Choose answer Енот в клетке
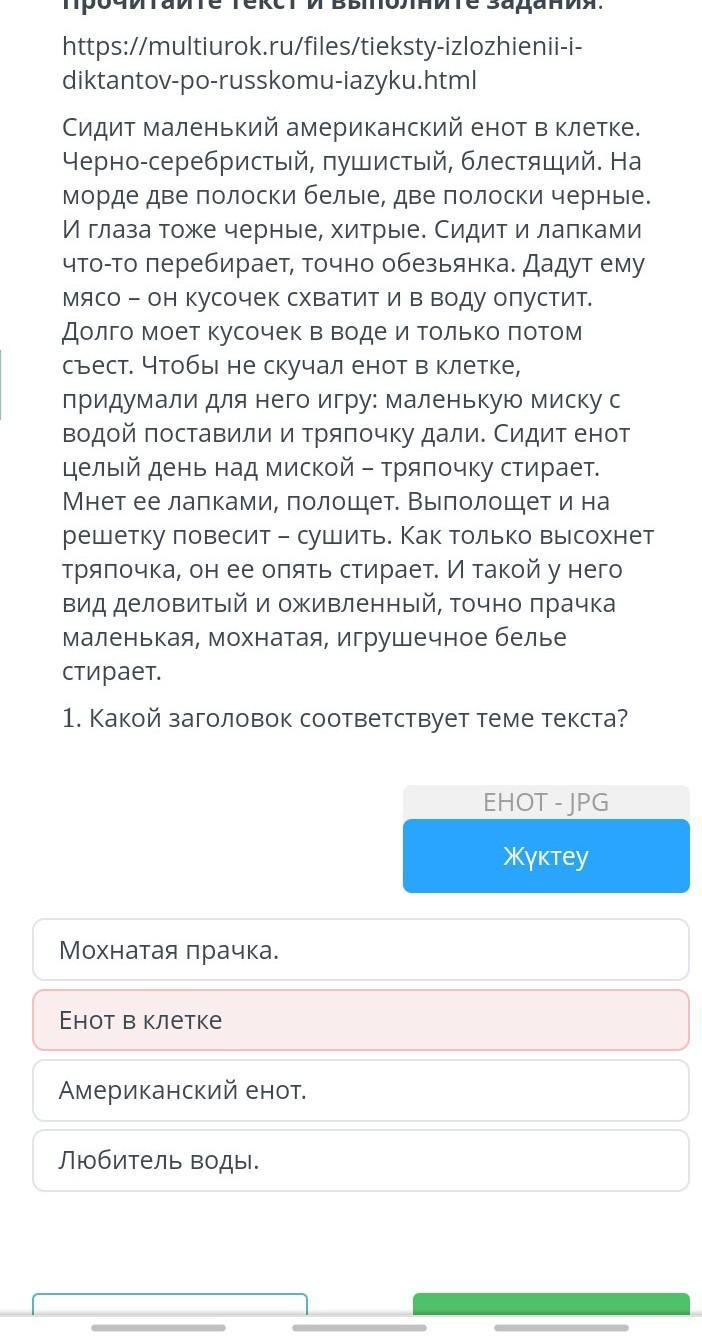702x1341 pixels. 360,1020
